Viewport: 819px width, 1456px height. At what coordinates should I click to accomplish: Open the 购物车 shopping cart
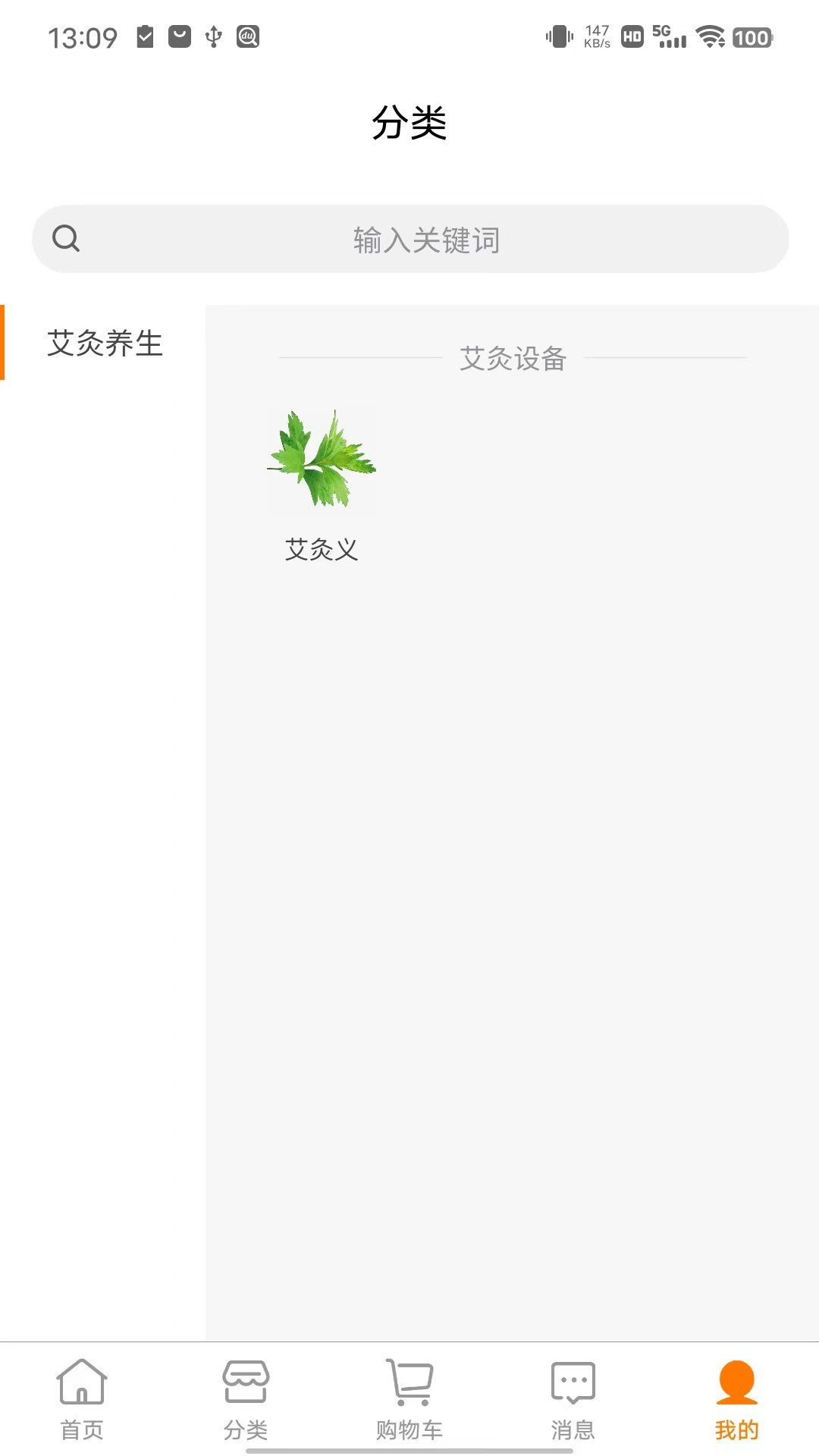(409, 1399)
